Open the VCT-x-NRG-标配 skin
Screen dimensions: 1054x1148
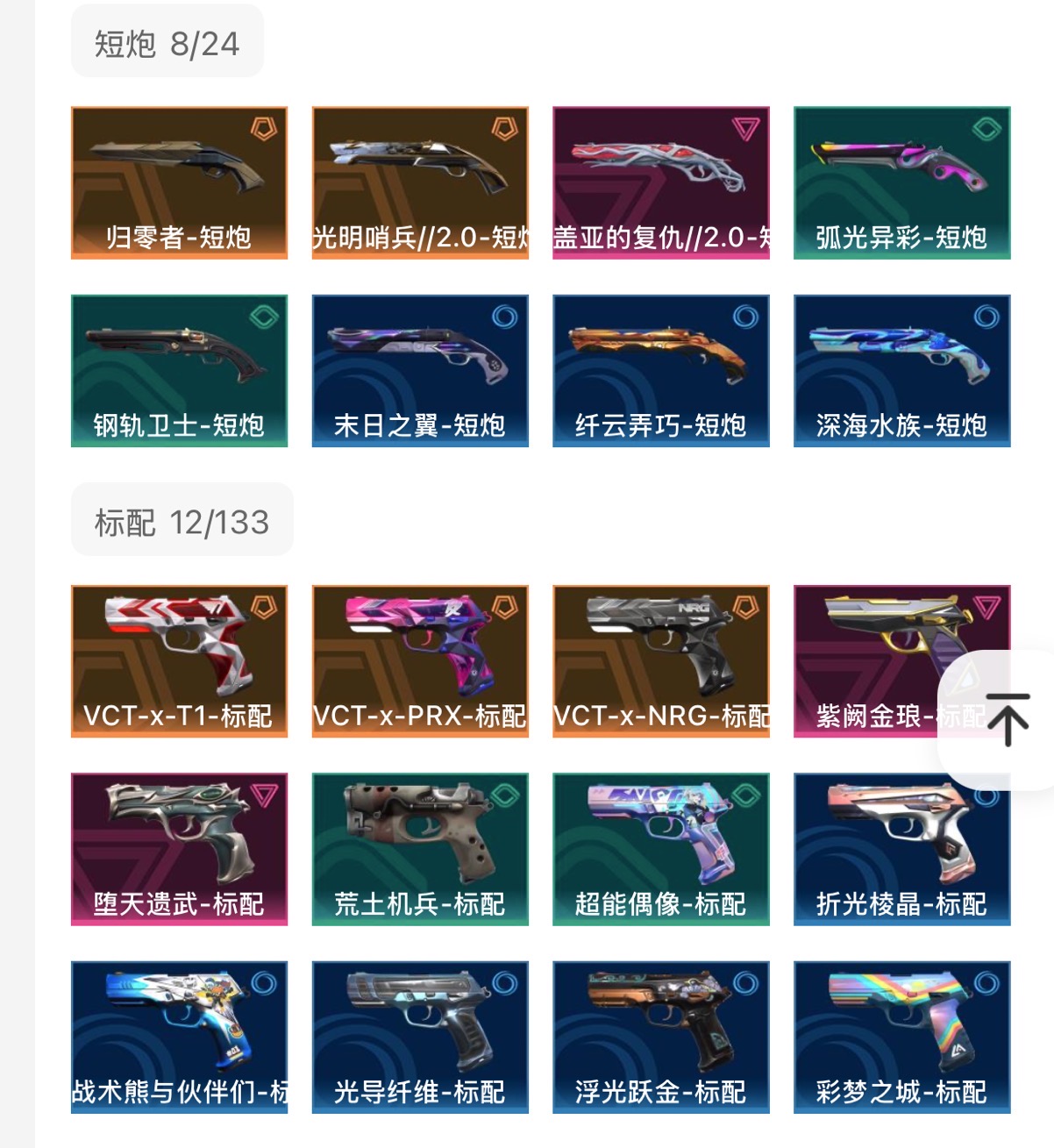tap(660, 660)
